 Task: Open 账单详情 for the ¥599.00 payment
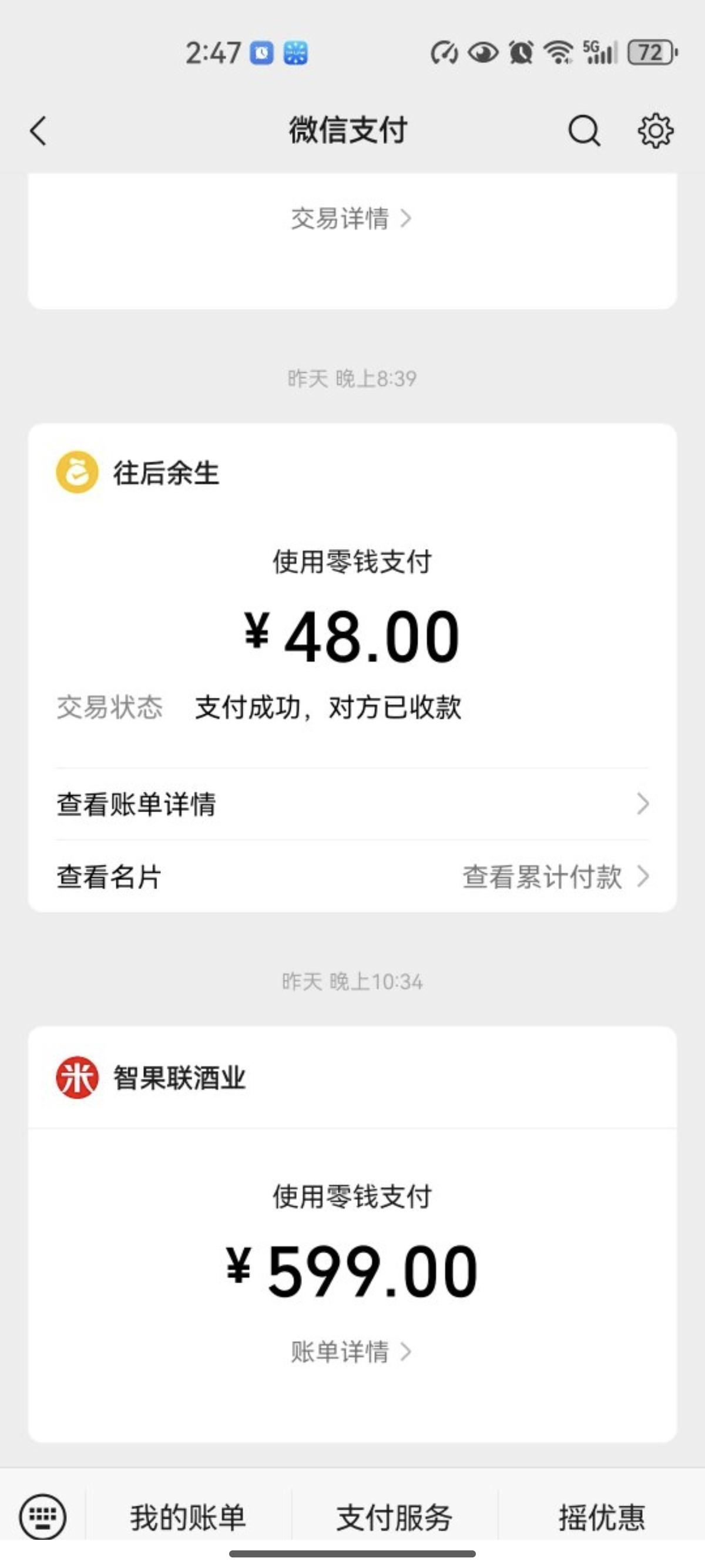(352, 1354)
